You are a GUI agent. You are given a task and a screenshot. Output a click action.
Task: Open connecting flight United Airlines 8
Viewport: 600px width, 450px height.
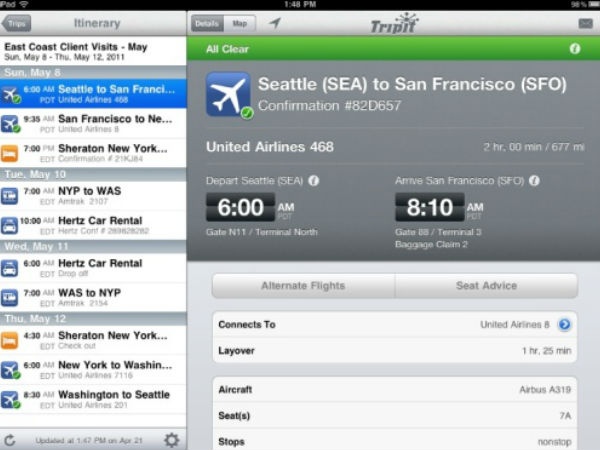564,324
